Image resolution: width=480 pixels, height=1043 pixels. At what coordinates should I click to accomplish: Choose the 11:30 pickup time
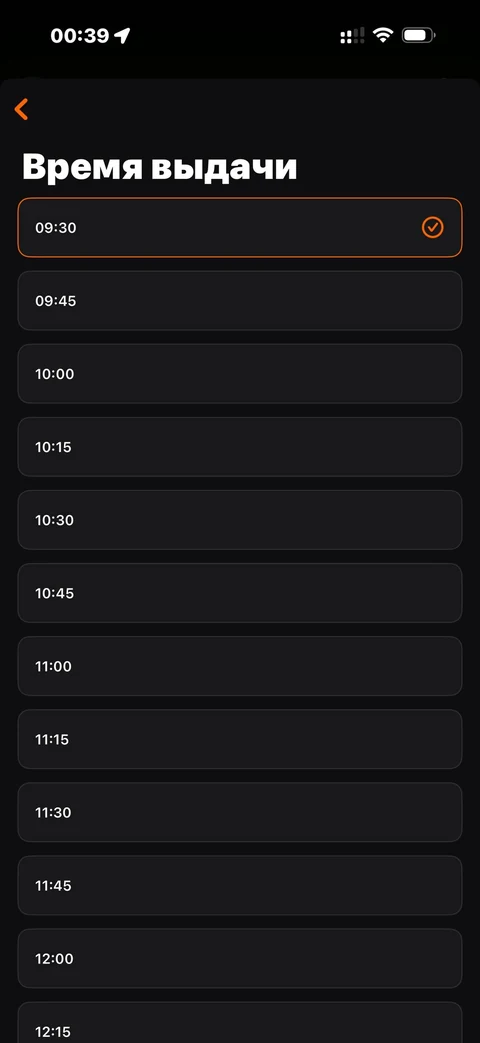click(239, 813)
